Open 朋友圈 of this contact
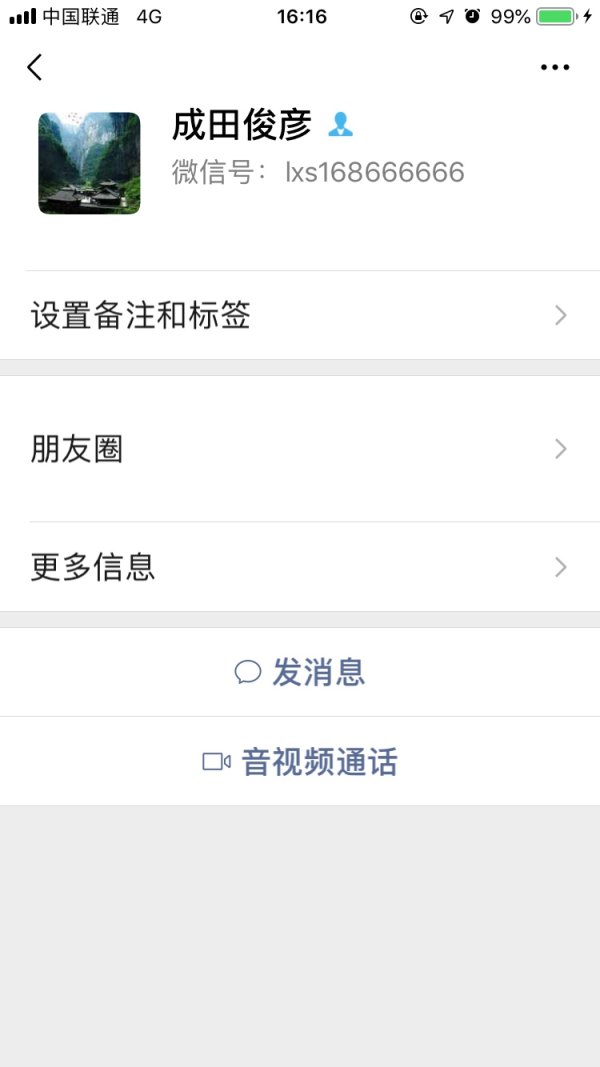 click(300, 449)
